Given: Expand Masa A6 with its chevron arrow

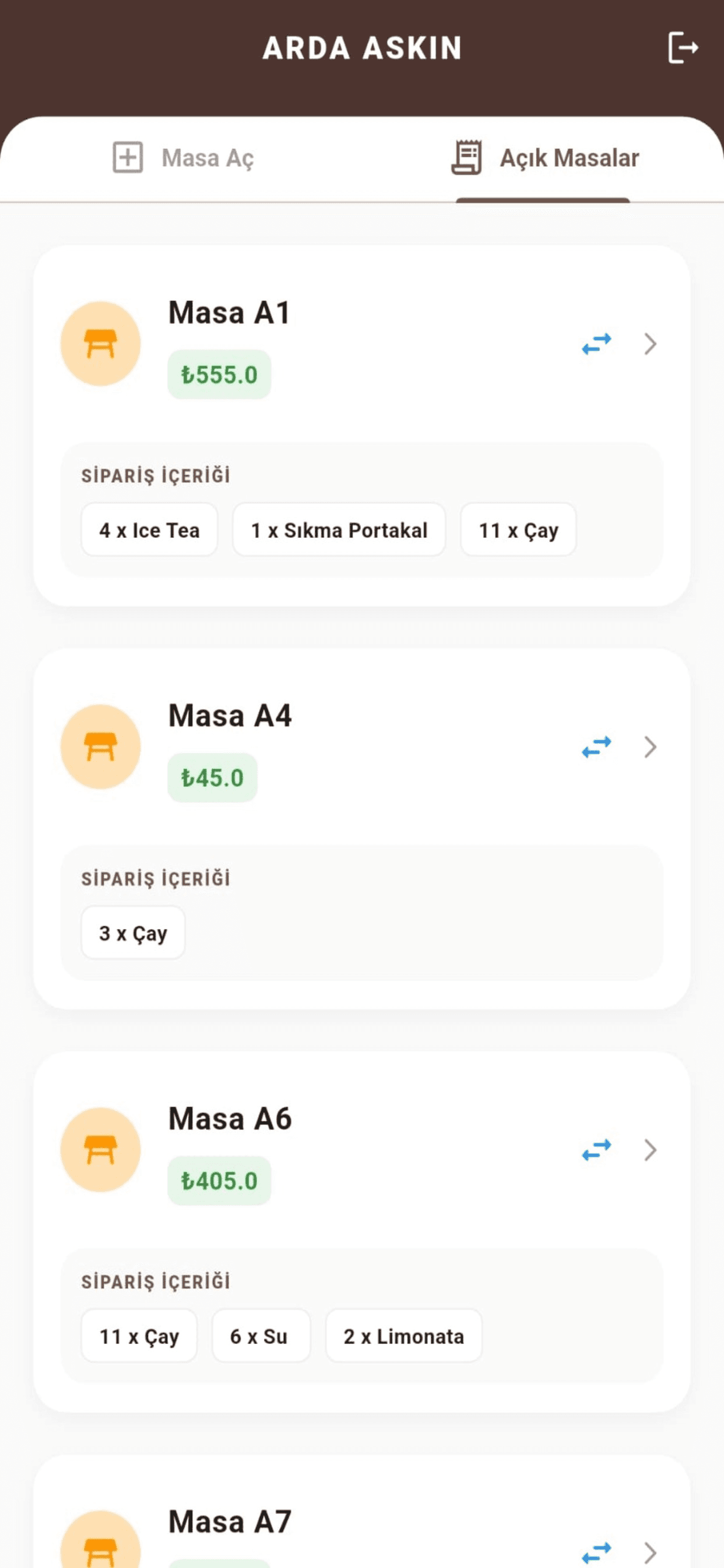Looking at the screenshot, I should tap(651, 1149).
